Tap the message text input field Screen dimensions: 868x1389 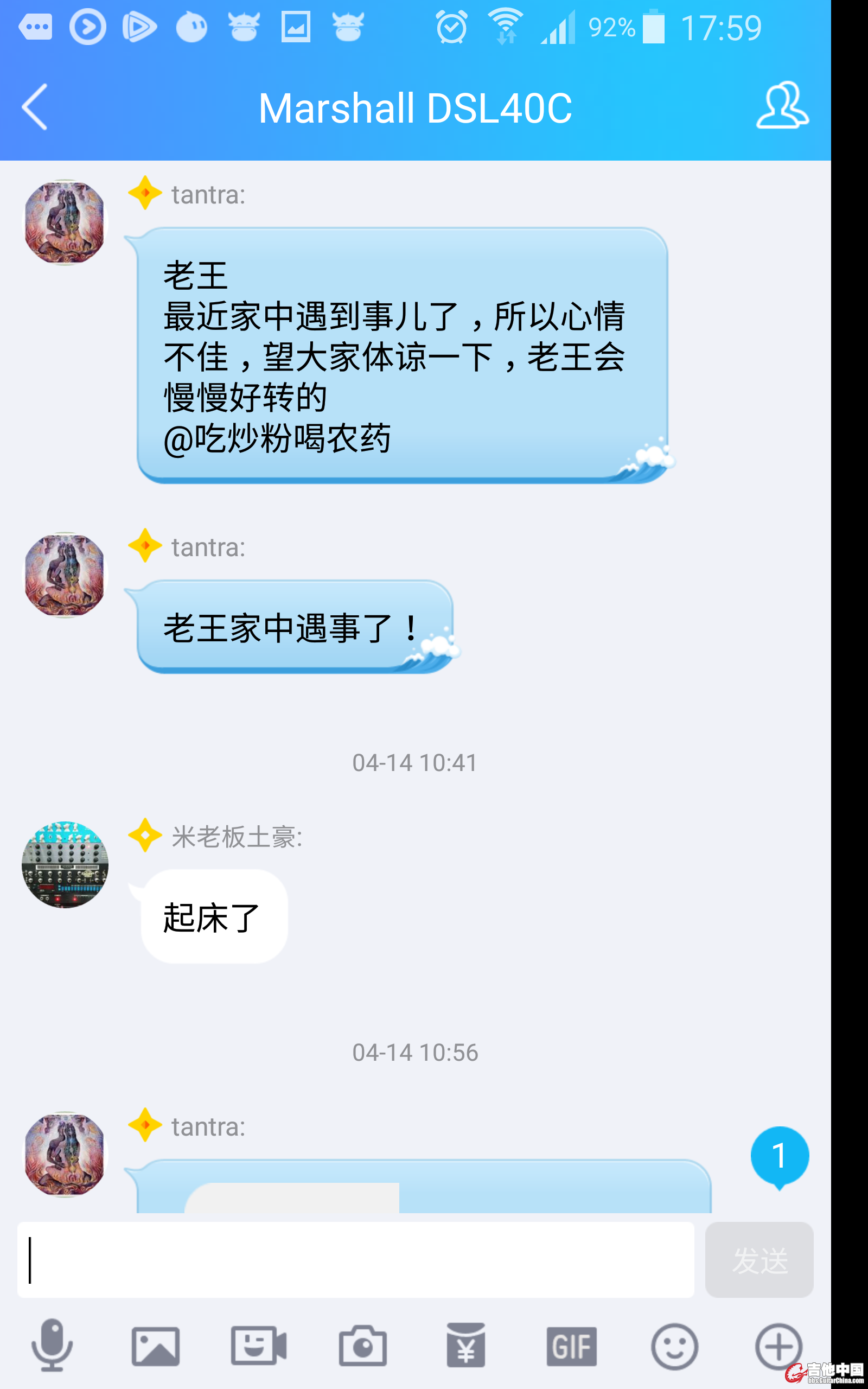(356, 1260)
